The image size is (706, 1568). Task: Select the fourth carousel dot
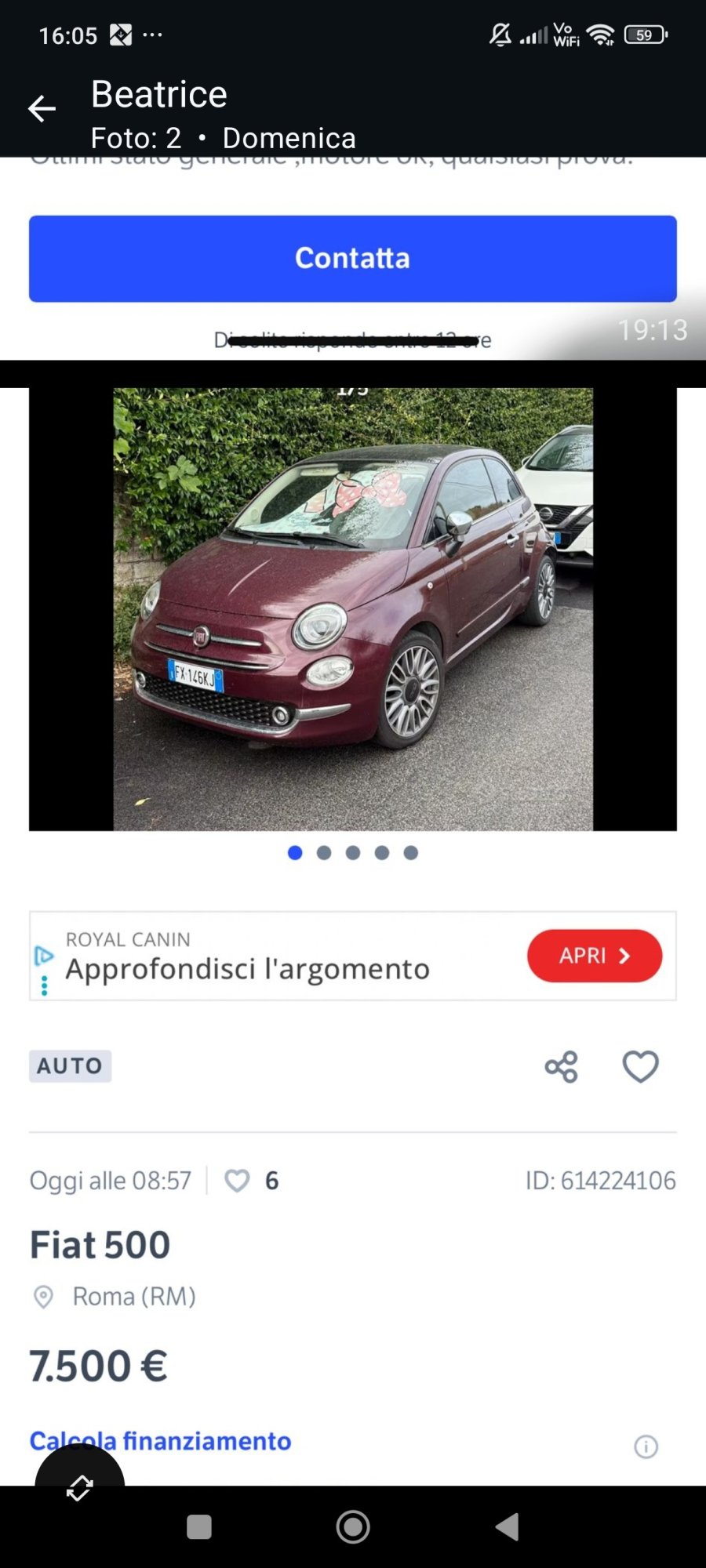(x=382, y=853)
